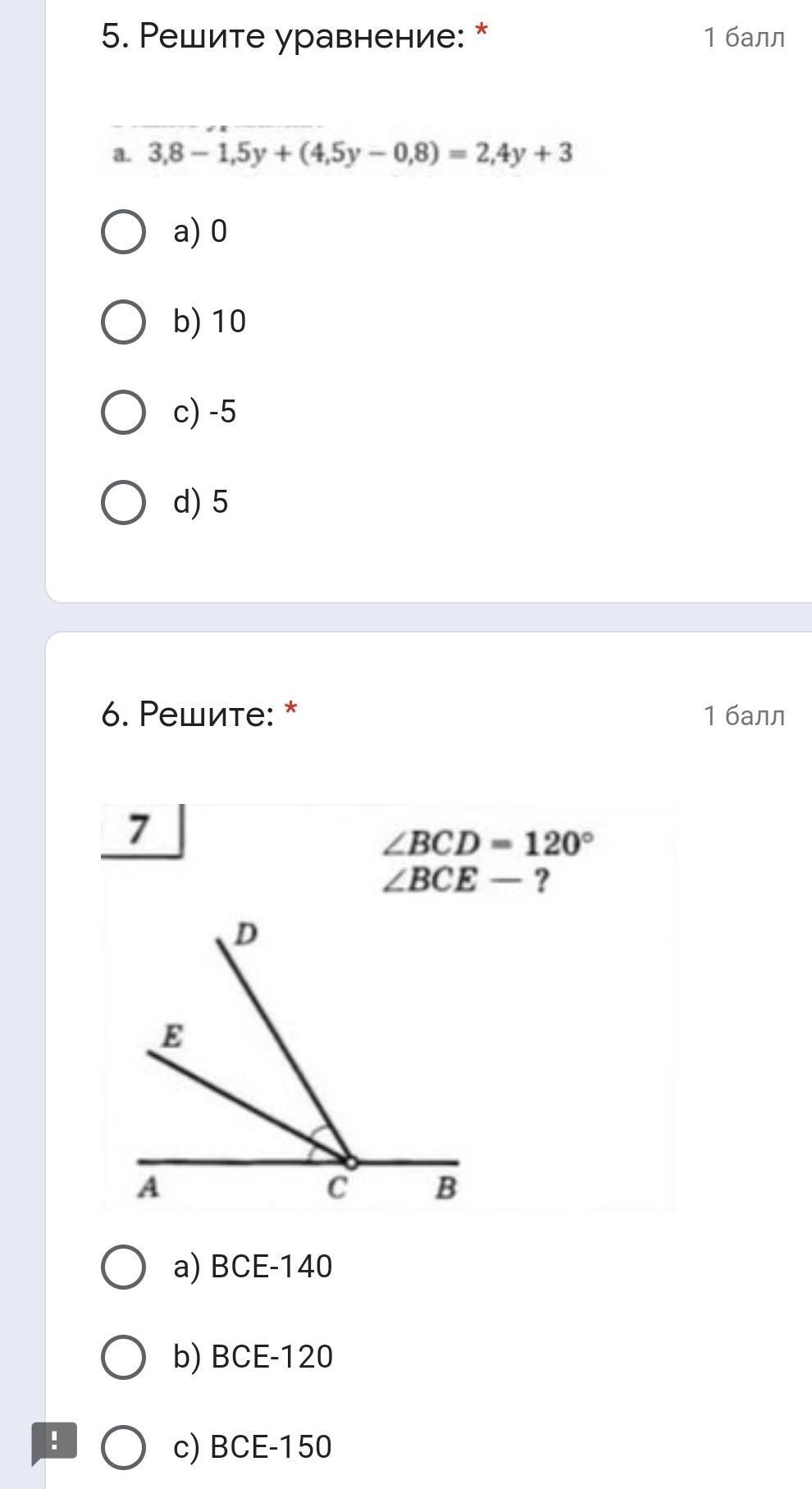812x1489 pixels.
Task: Select a) BCE-140 for question 6
Action: click(x=123, y=1266)
